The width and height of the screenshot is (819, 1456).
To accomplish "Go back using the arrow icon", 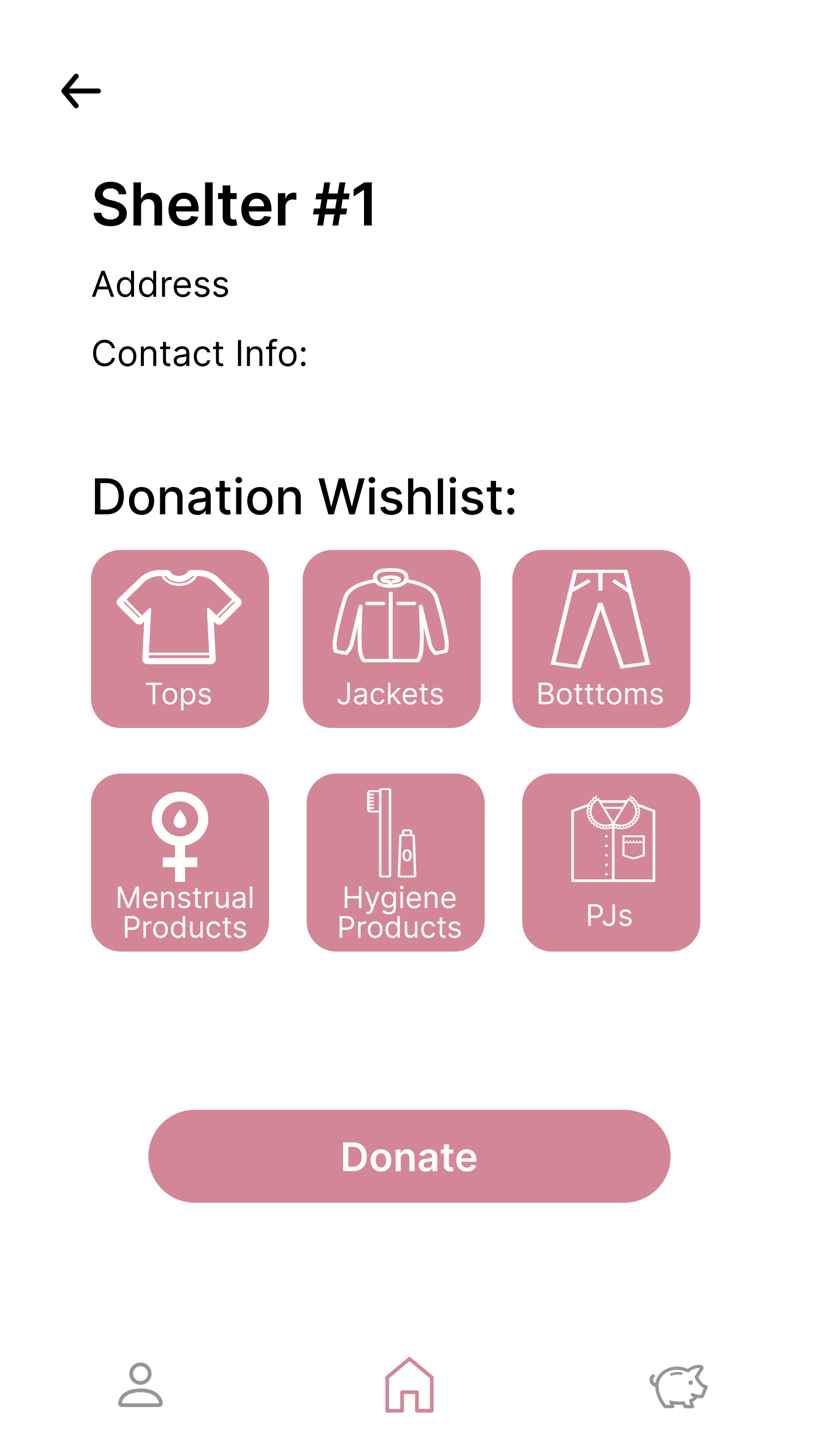I will coord(81,91).
